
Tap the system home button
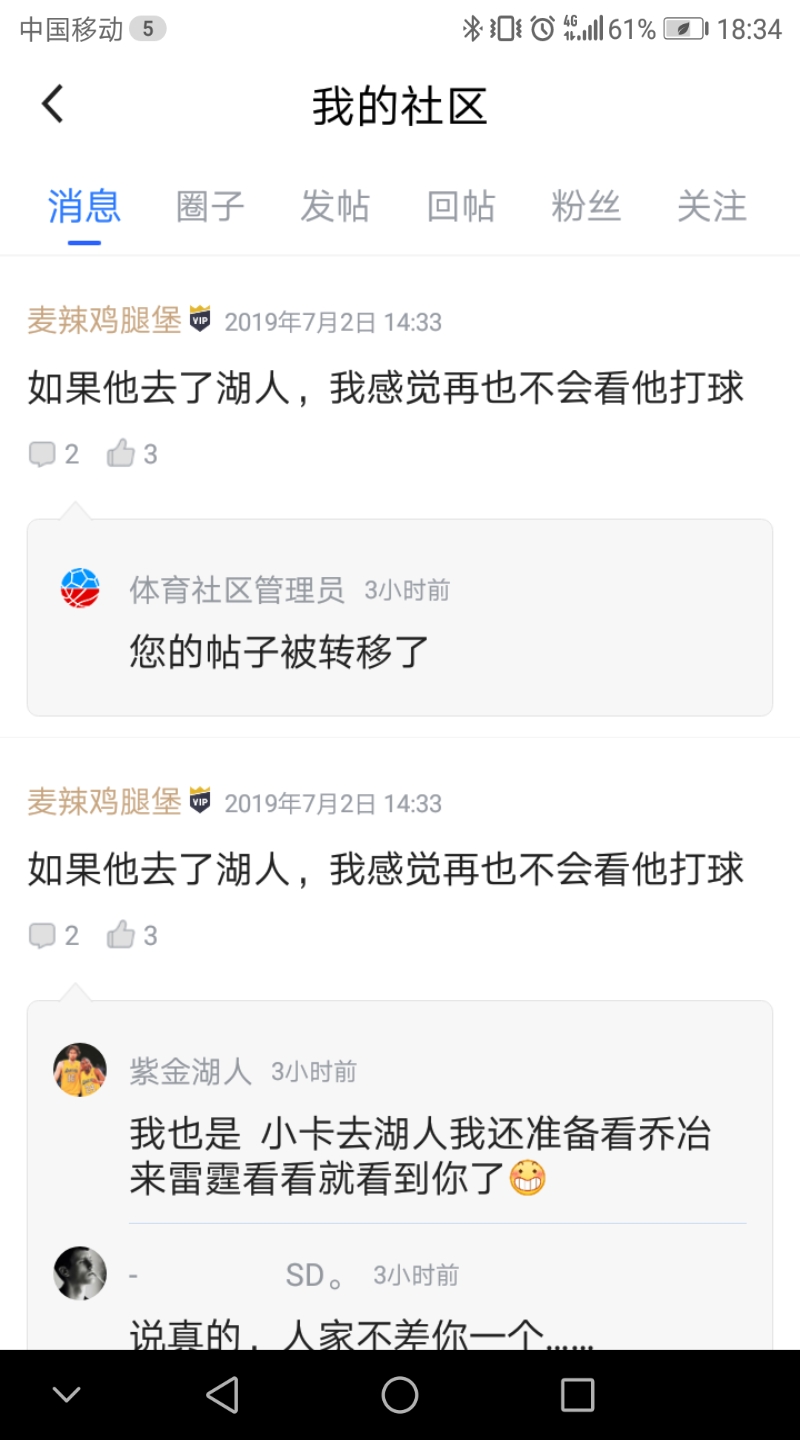400,1395
